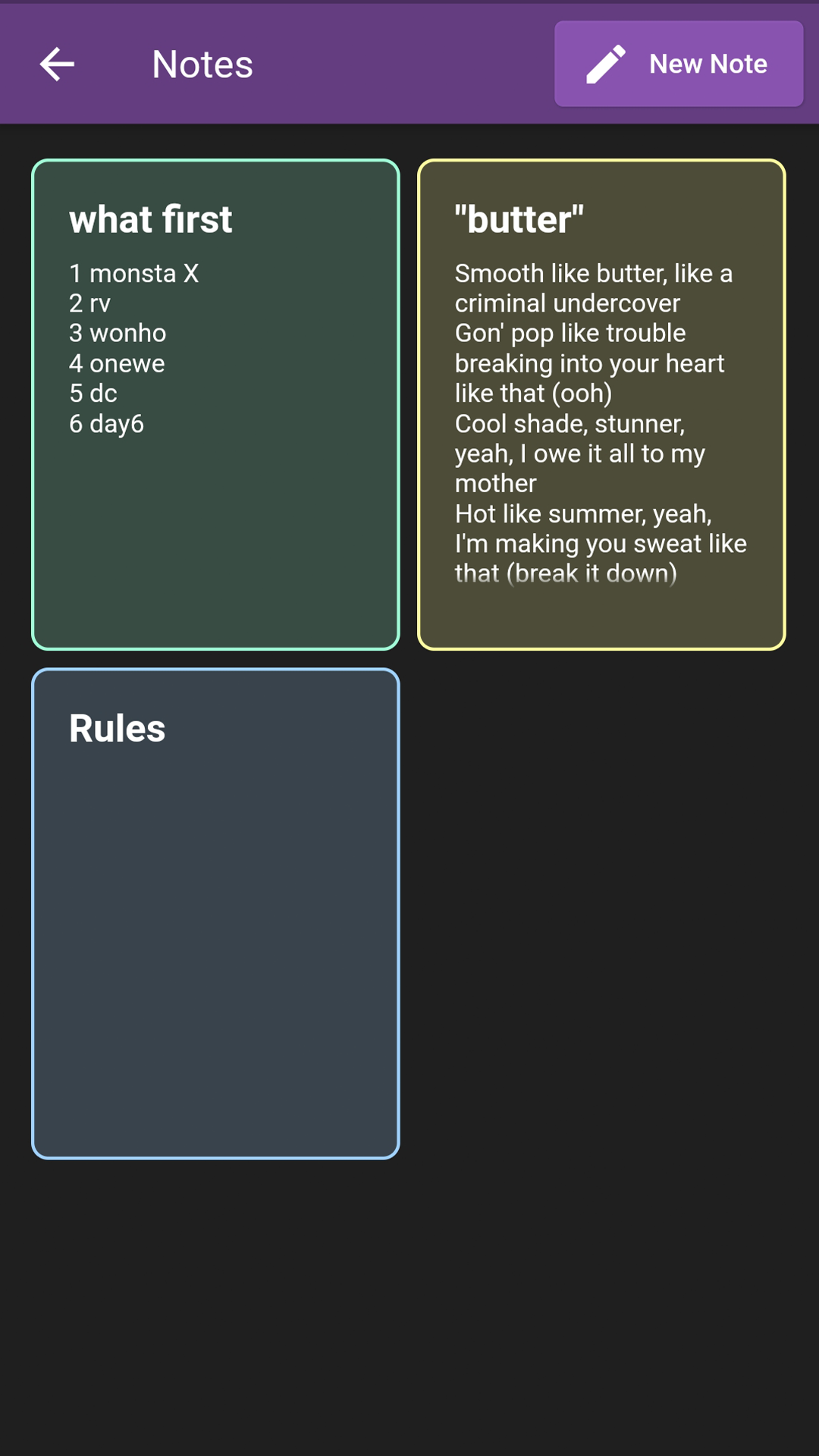Viewport: 819px width, 1456px height.
Task: Create a new note
Action: pyautogui.click(x=679, y=64)
